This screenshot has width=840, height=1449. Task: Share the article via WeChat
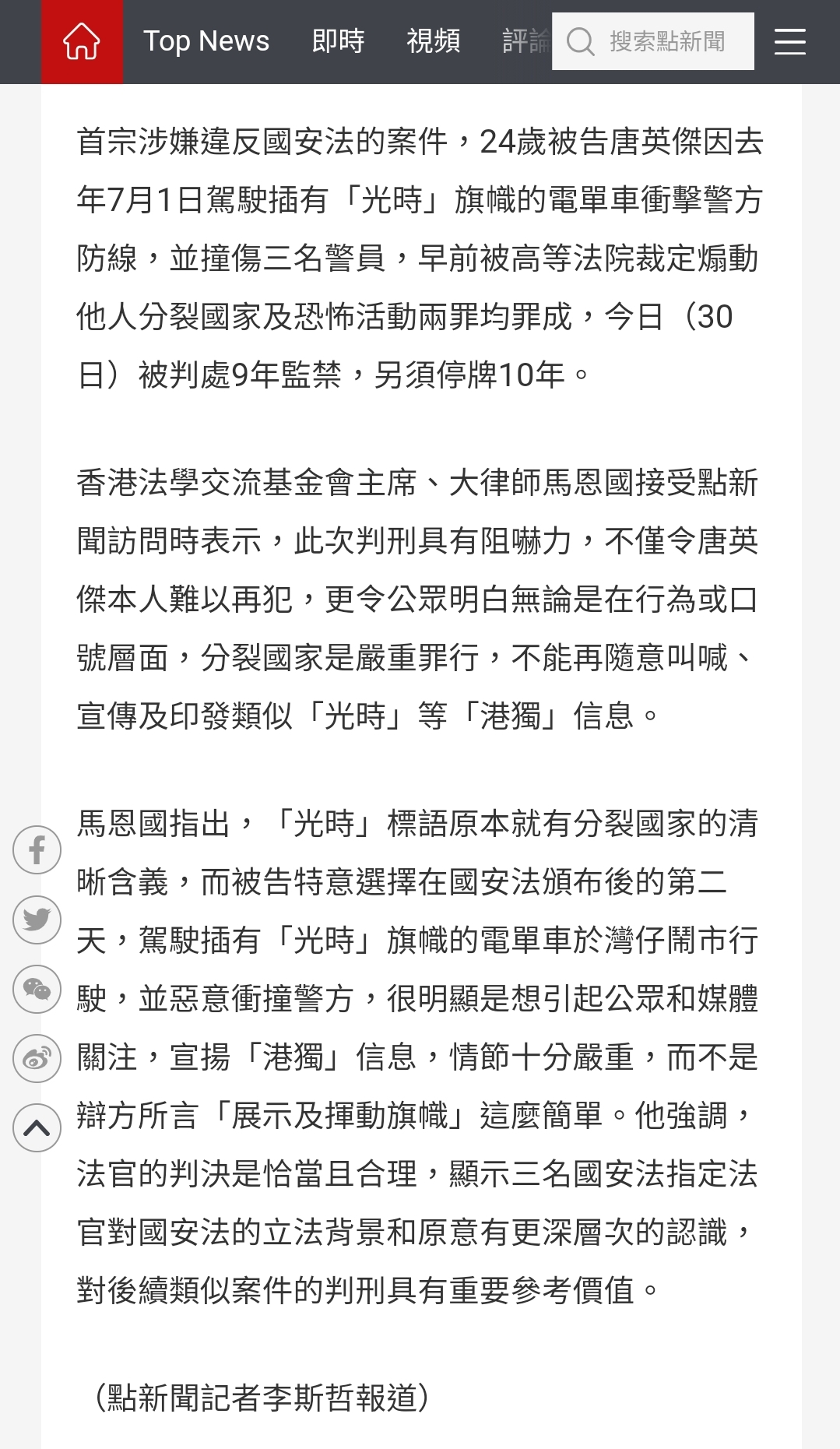click(37, 989)
